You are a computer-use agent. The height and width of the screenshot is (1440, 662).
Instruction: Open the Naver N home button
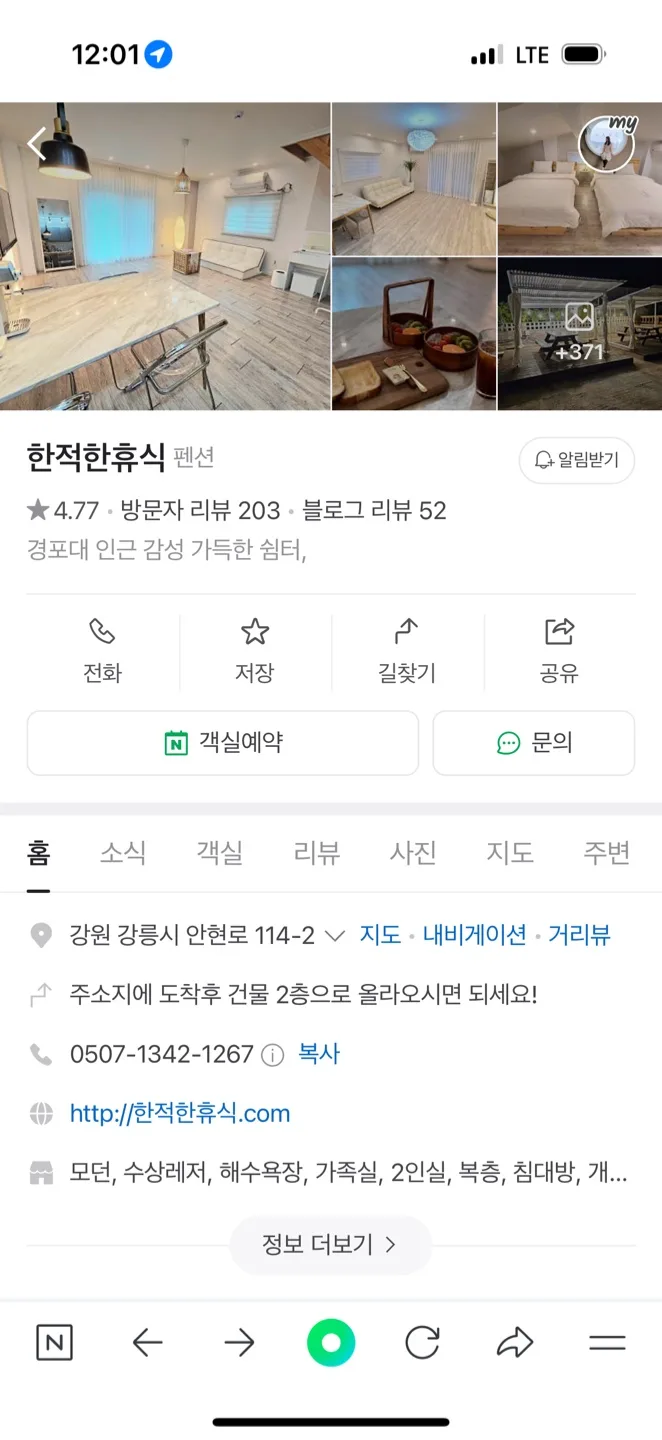[x=55, y=1343]
